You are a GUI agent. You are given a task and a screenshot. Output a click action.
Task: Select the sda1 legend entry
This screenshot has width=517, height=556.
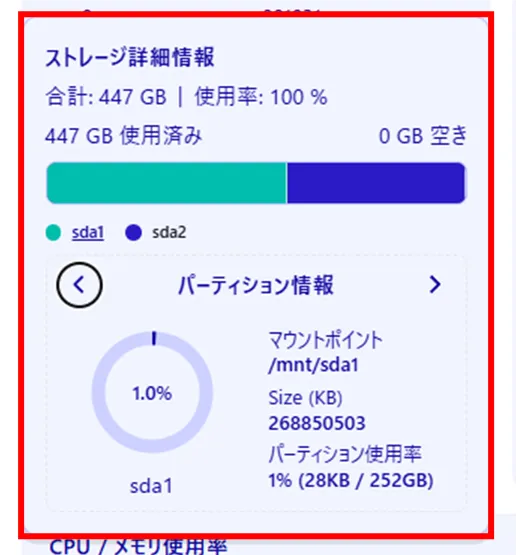coord(75,233)
